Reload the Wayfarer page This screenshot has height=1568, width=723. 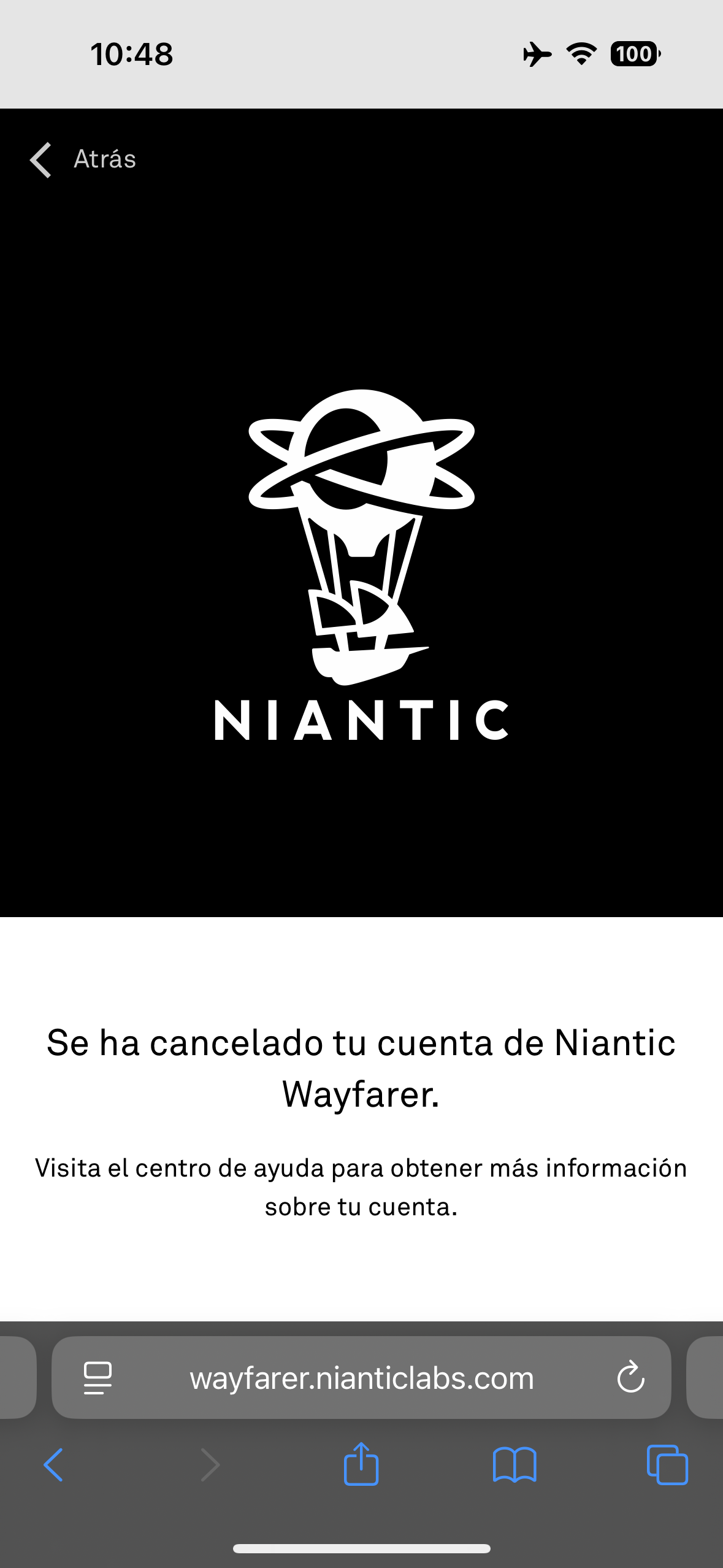coord(630,1378)
